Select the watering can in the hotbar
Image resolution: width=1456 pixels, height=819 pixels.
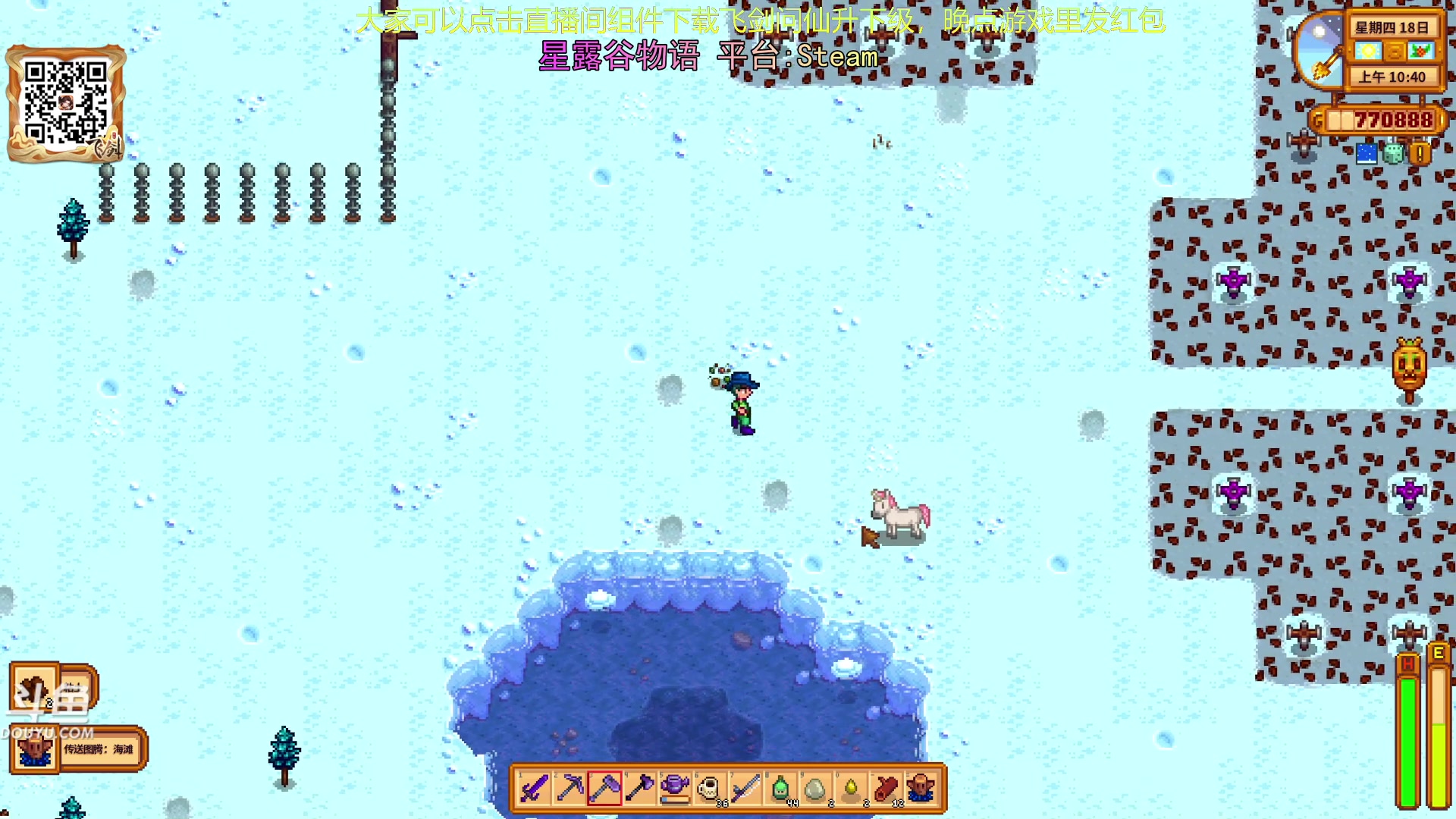(x=675, y=789)
